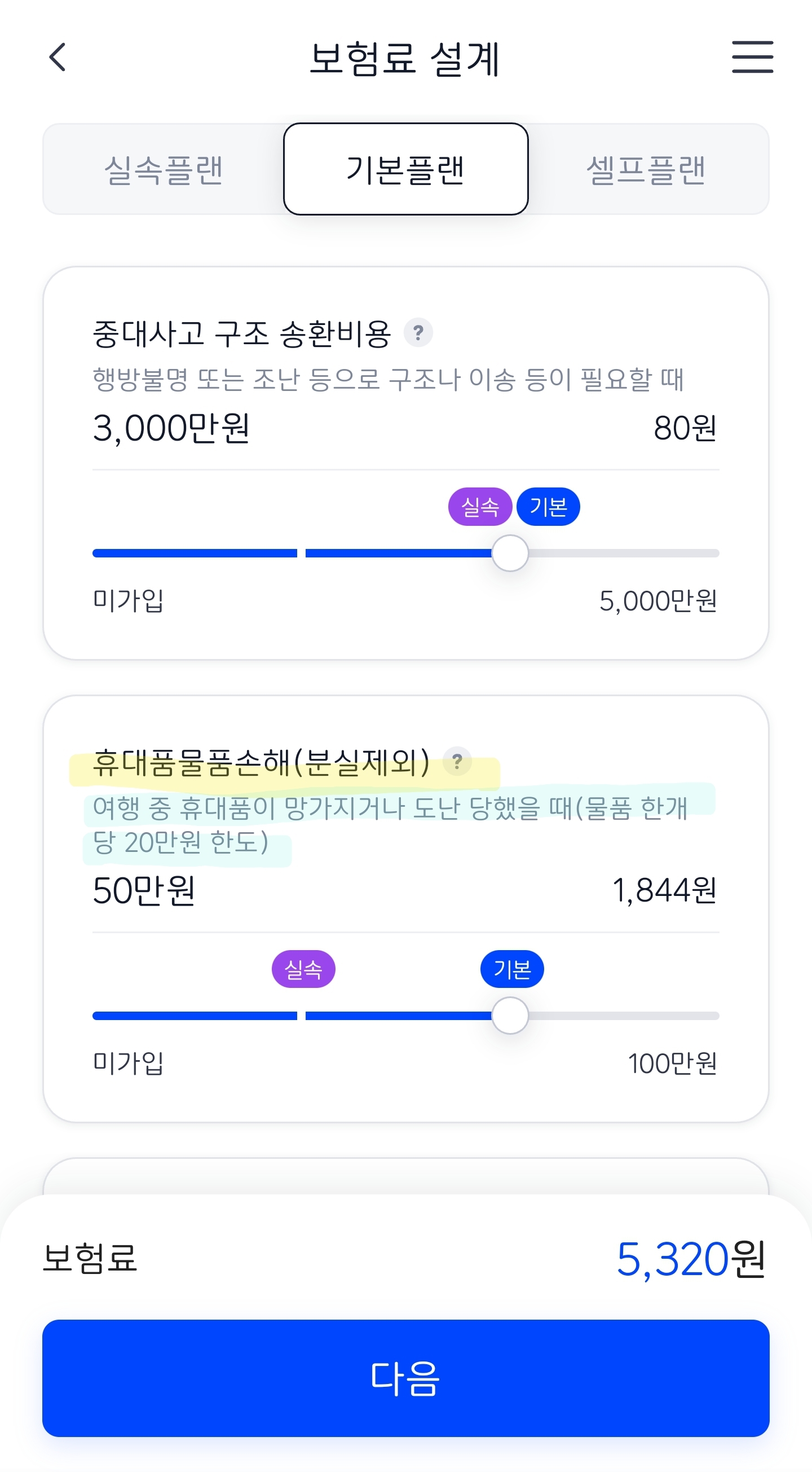Image resolution: width=812 pixels, height=1472 pixels.
Task: Switch to the 실속플랜 tab
Action: (x=164, y=169)
